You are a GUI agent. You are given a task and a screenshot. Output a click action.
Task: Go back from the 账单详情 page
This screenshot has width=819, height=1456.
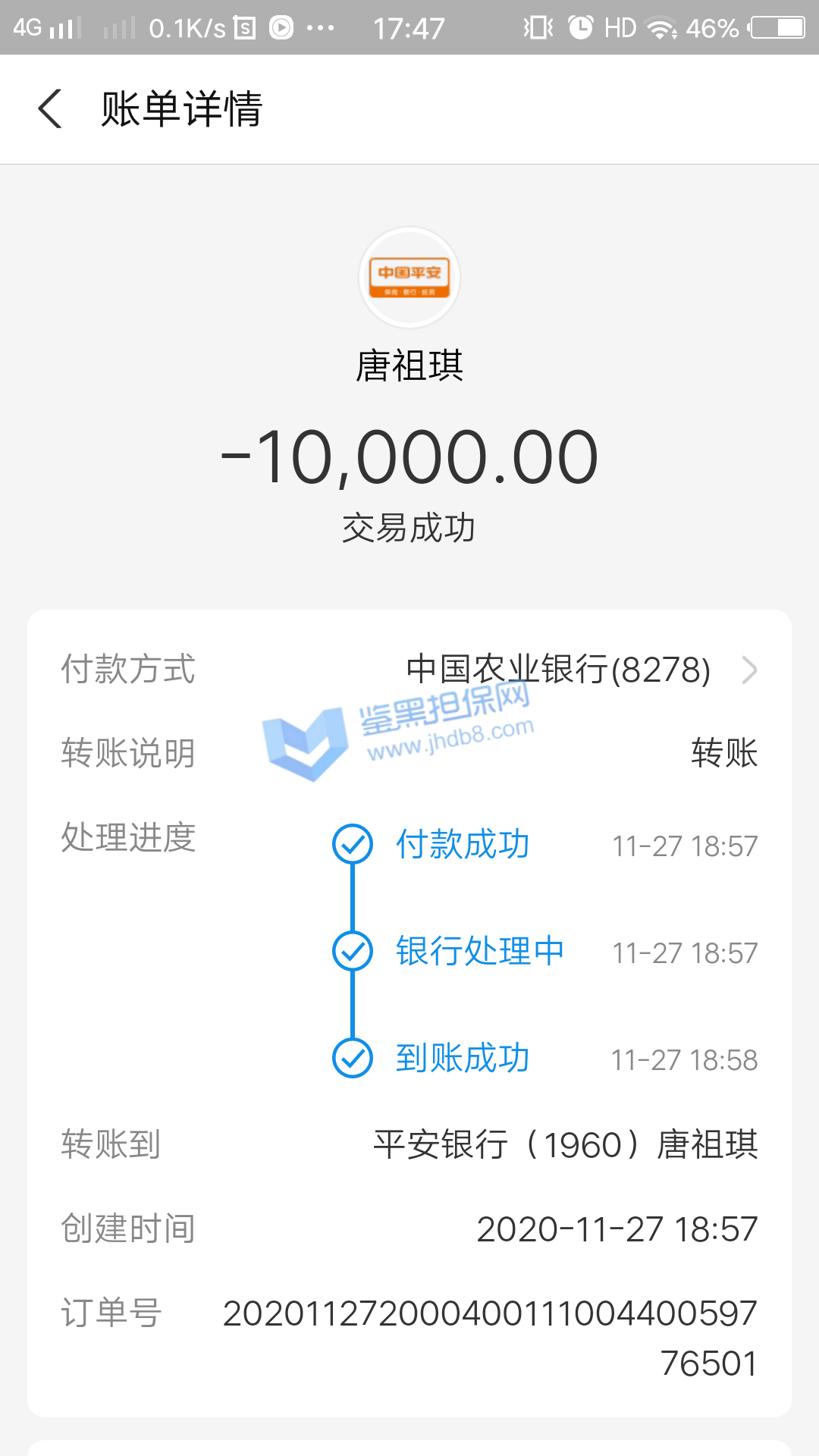50,109
